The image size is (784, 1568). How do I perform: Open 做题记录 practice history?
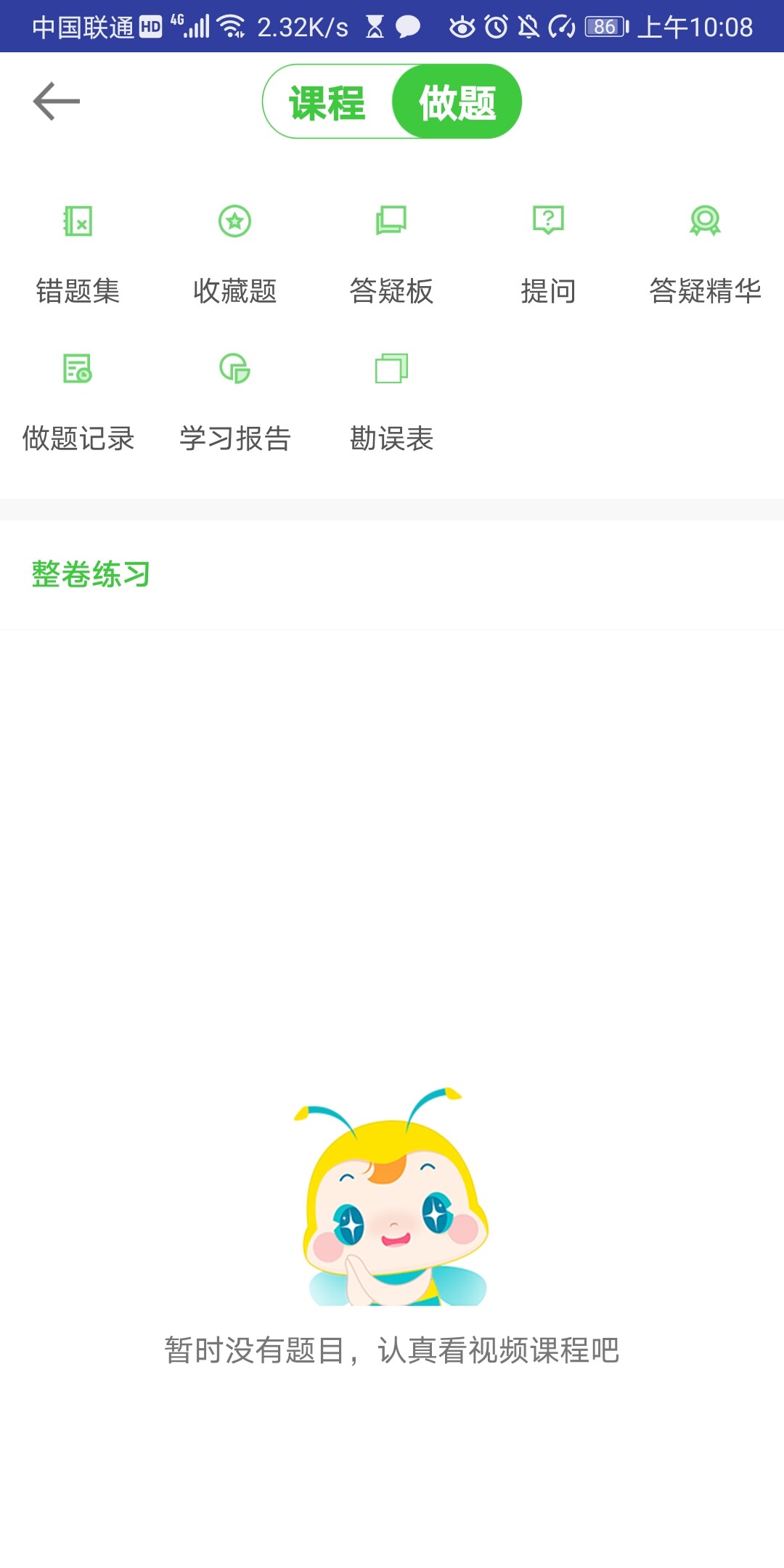78,400
